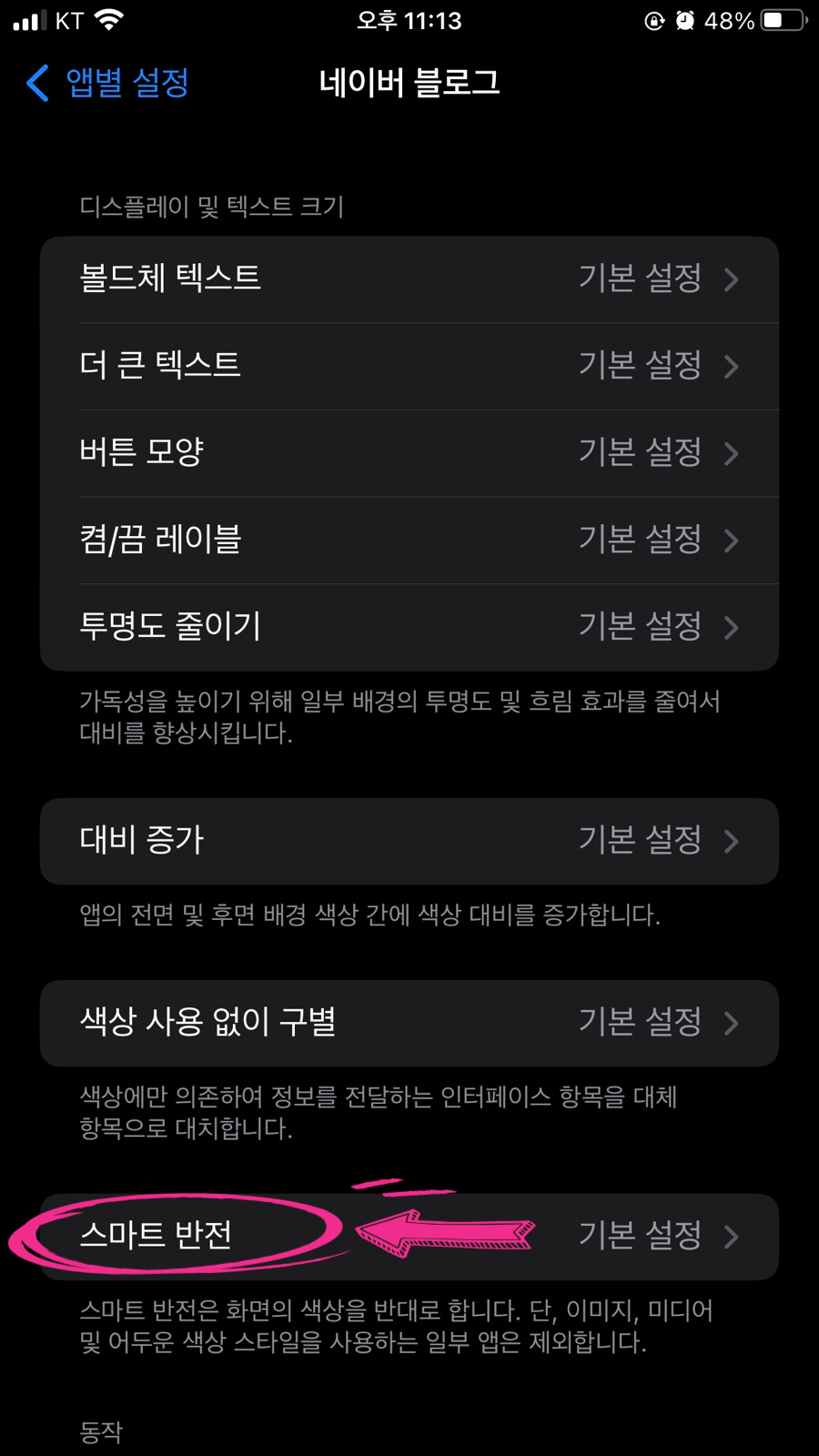Open 대비 증가 setting
This screenshot has height=1456, width=819.
coord(409,841)
